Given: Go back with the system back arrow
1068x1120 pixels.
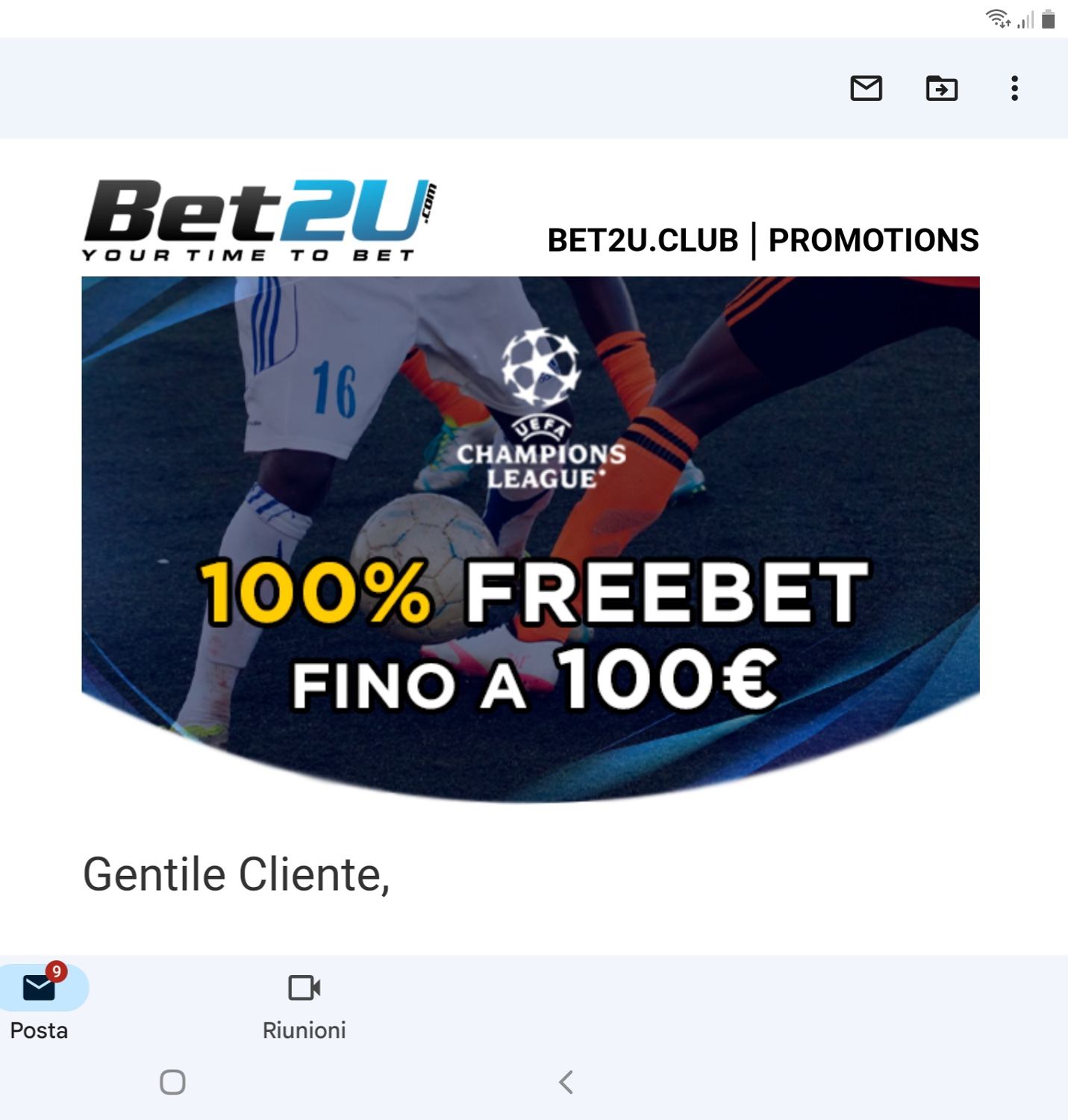Looking at the screenshot, I should tap(566, 1082).
